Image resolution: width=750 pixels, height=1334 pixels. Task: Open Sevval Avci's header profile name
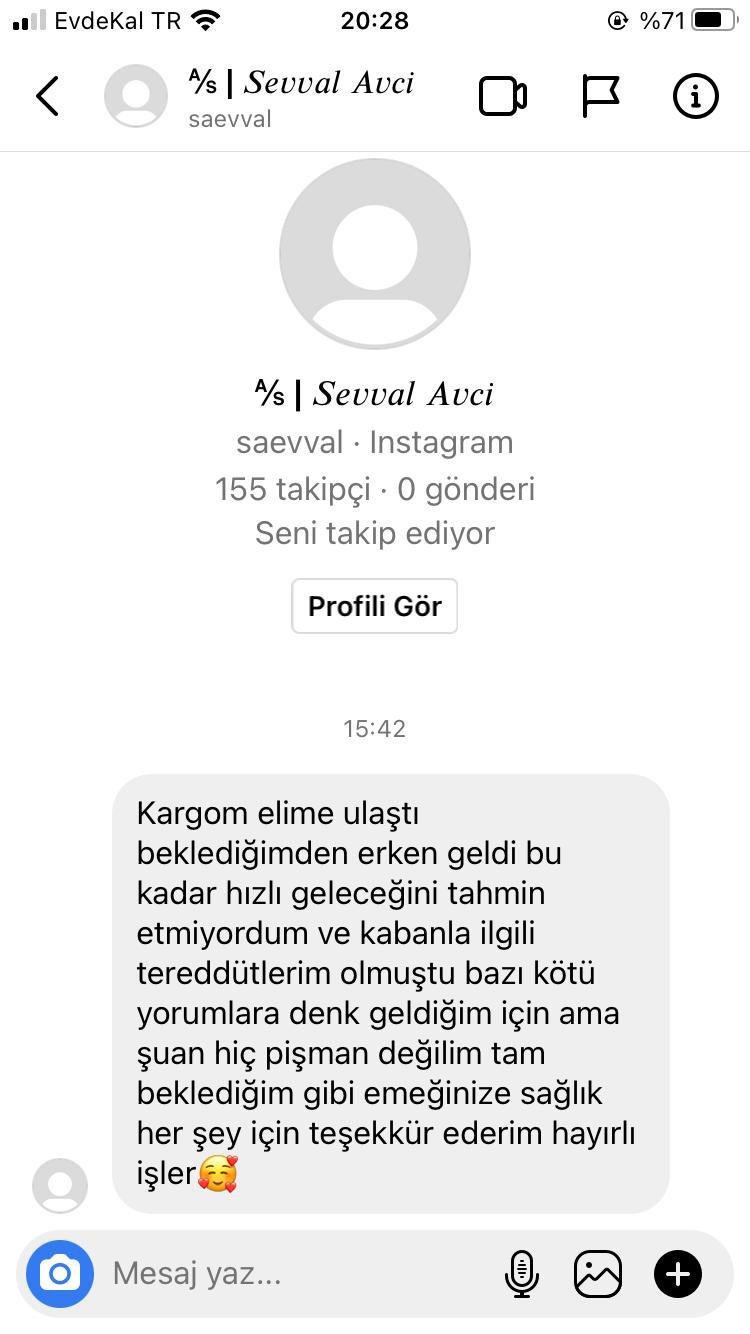[x=300, y=84]
